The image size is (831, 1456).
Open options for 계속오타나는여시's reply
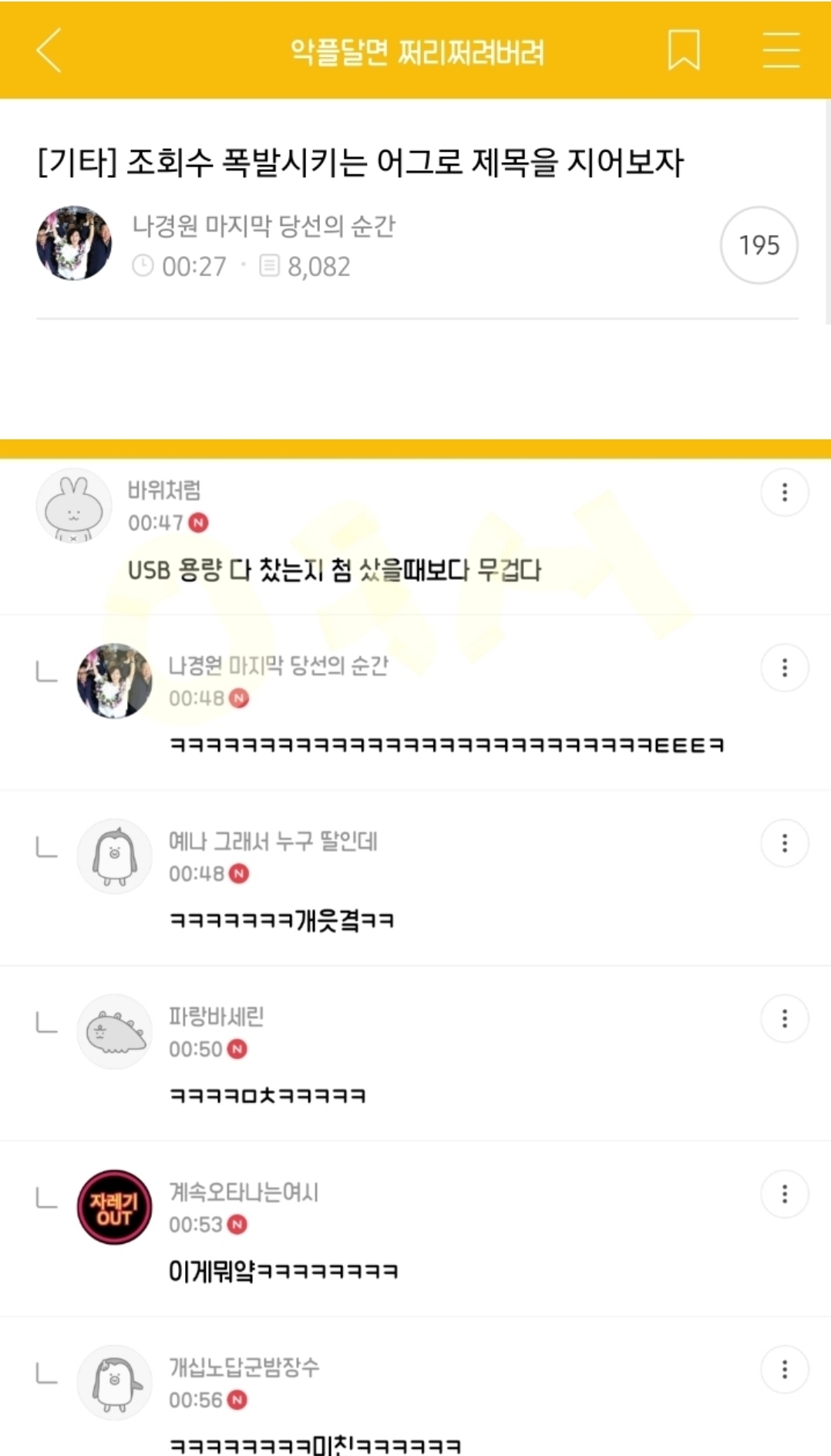click(x=784, y=1194)
